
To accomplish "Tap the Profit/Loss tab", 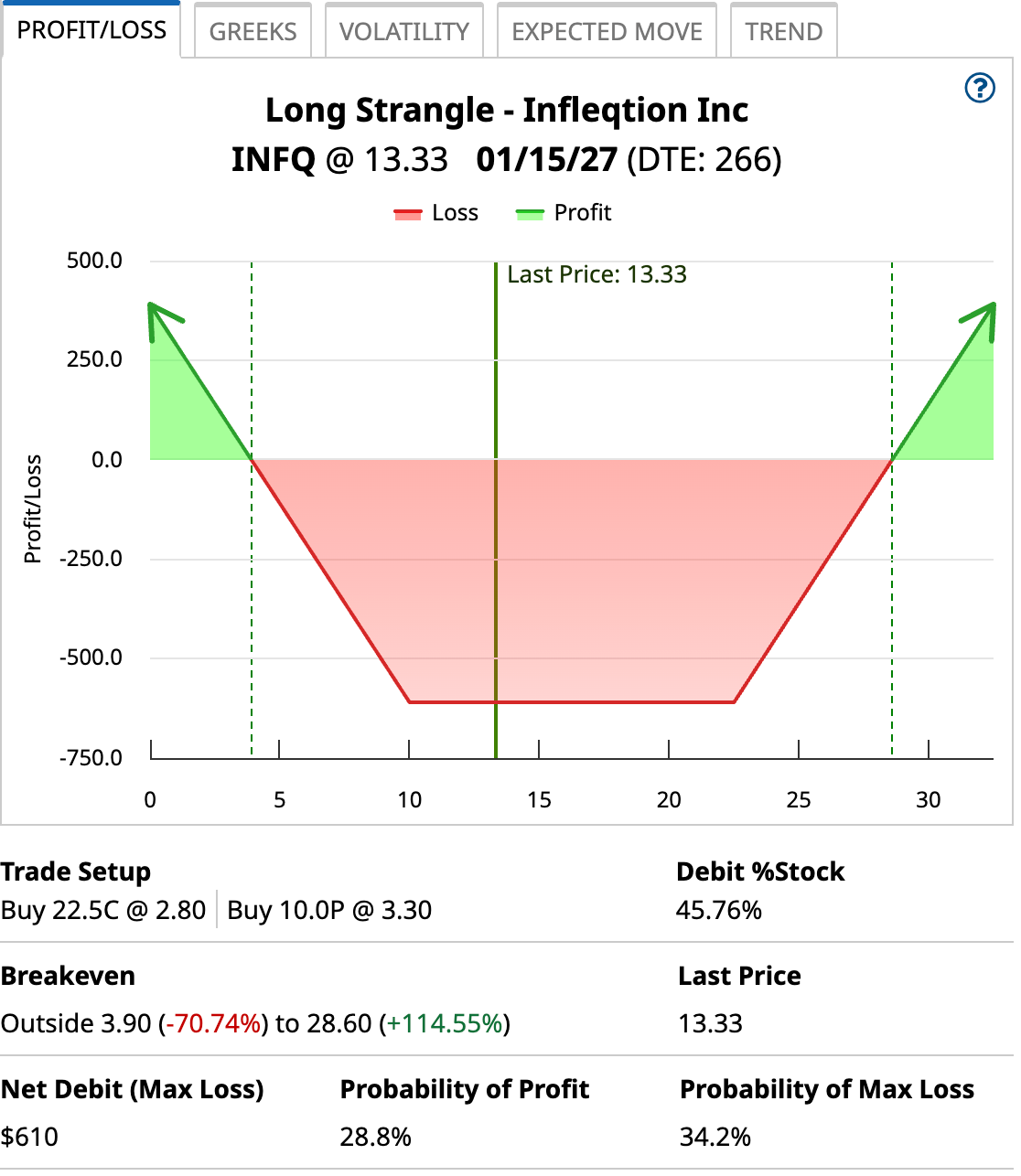I will 91,30.
